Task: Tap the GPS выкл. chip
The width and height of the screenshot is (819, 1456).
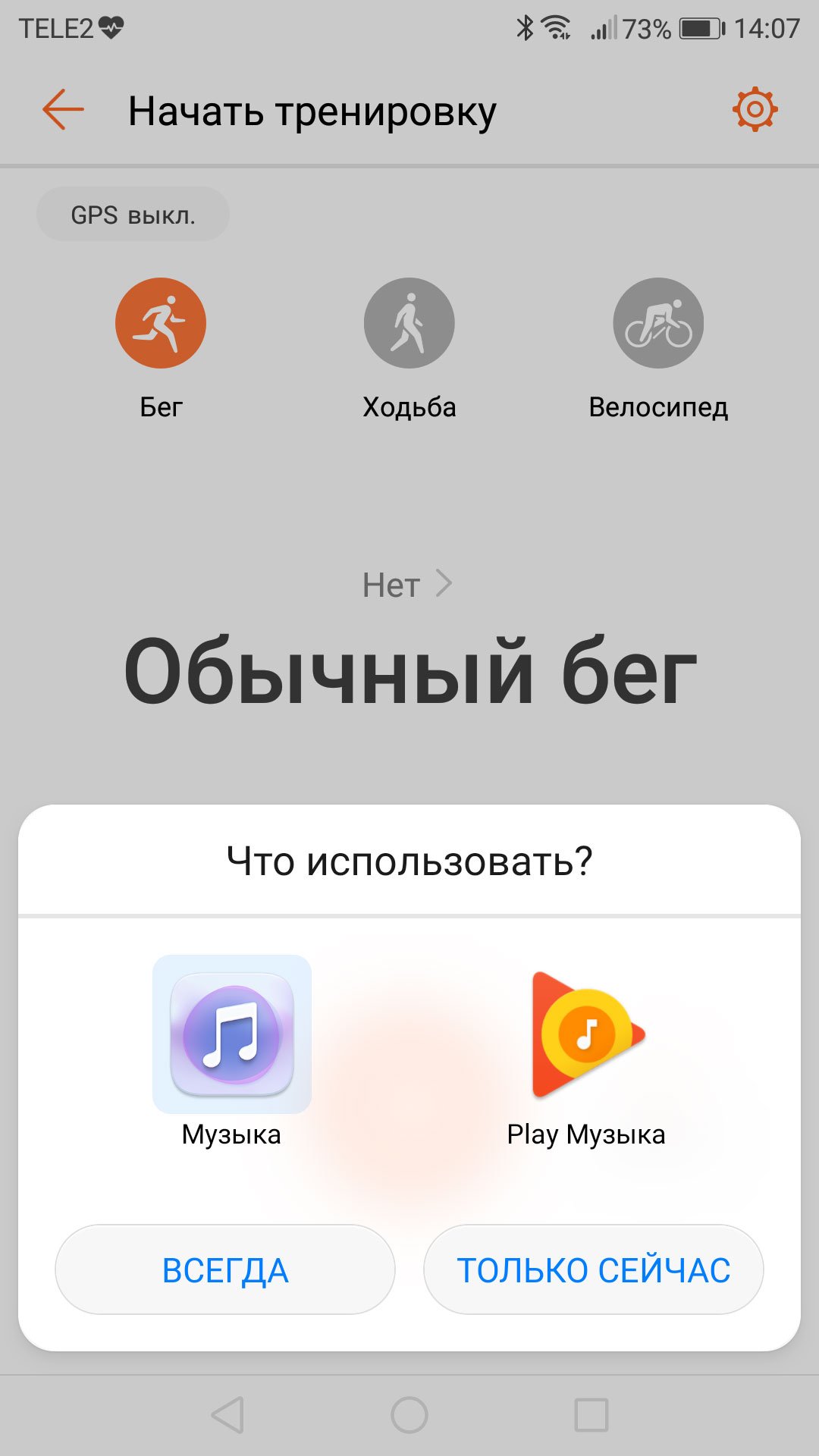Action: point(133,215)
